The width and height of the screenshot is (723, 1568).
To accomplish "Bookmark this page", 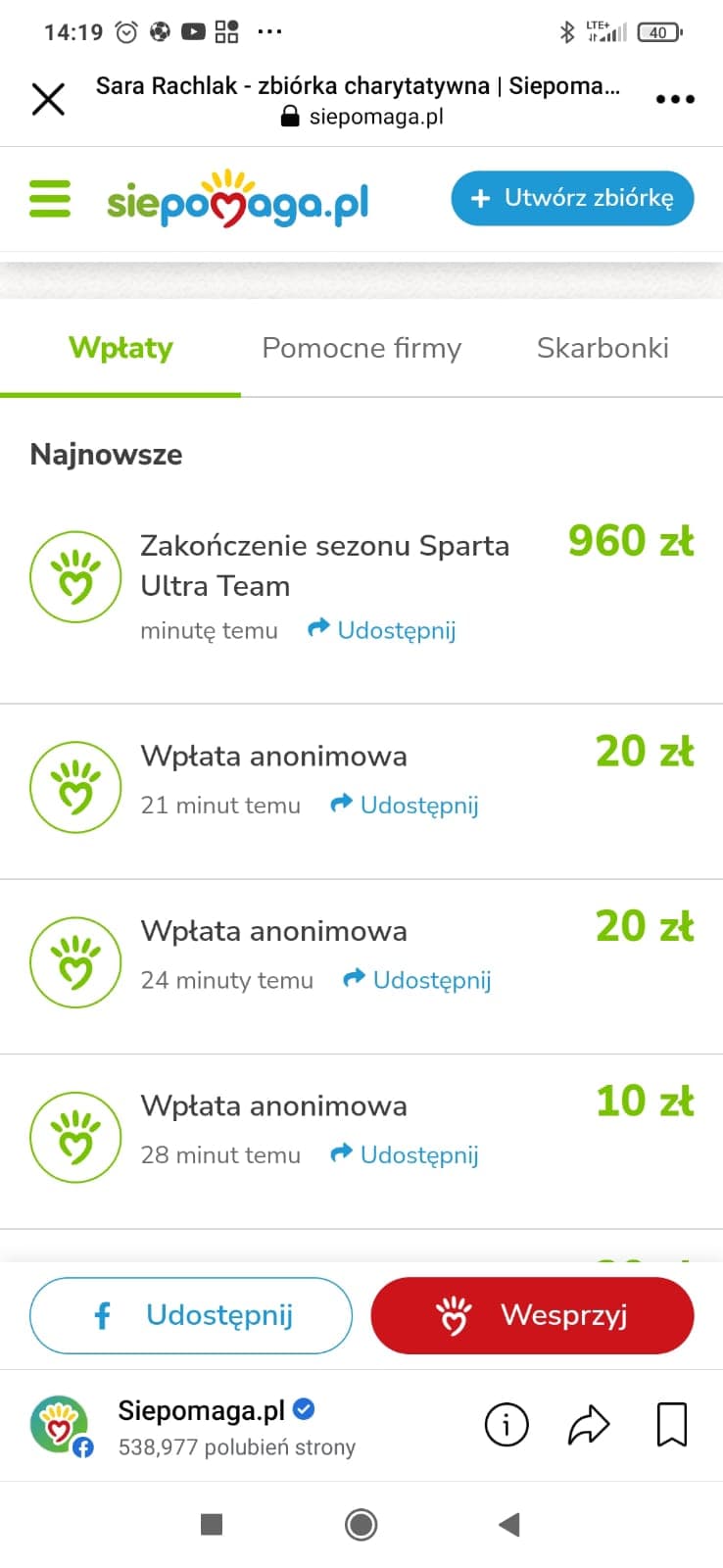I will (672, 1425).
